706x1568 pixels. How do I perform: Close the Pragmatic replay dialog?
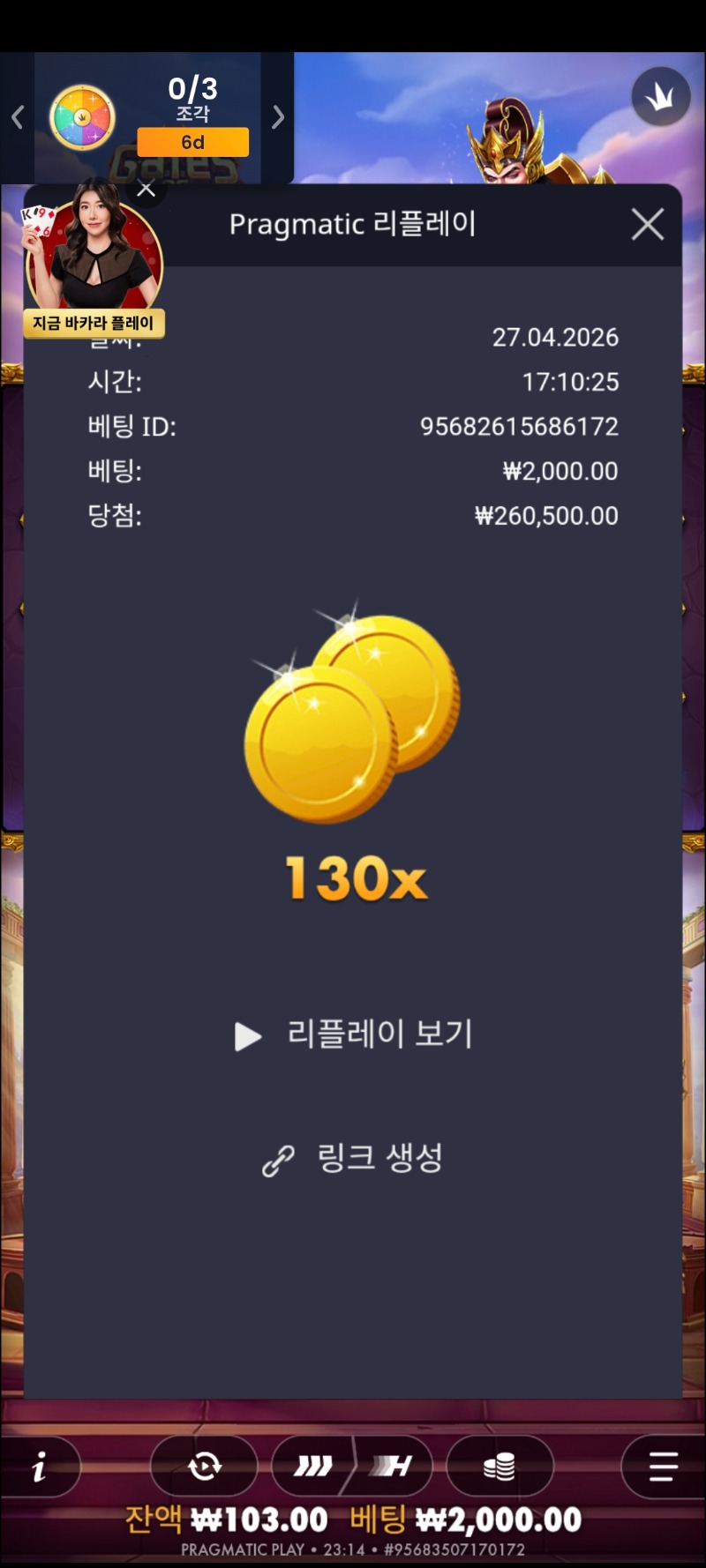point(648,225)
